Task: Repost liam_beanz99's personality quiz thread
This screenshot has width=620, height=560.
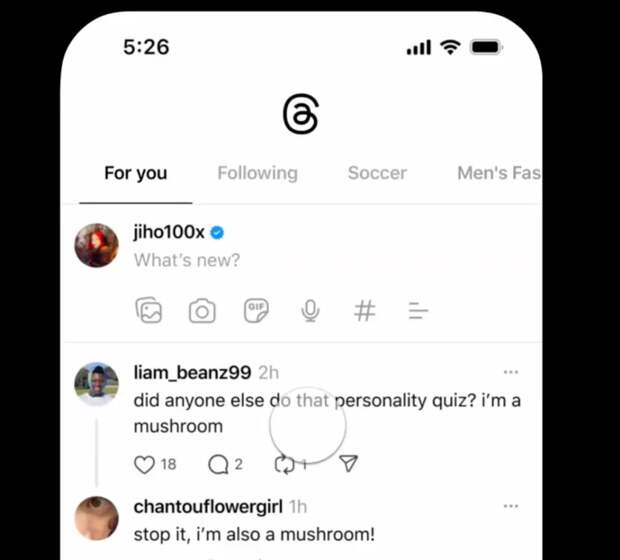Action: pos(285,464)
